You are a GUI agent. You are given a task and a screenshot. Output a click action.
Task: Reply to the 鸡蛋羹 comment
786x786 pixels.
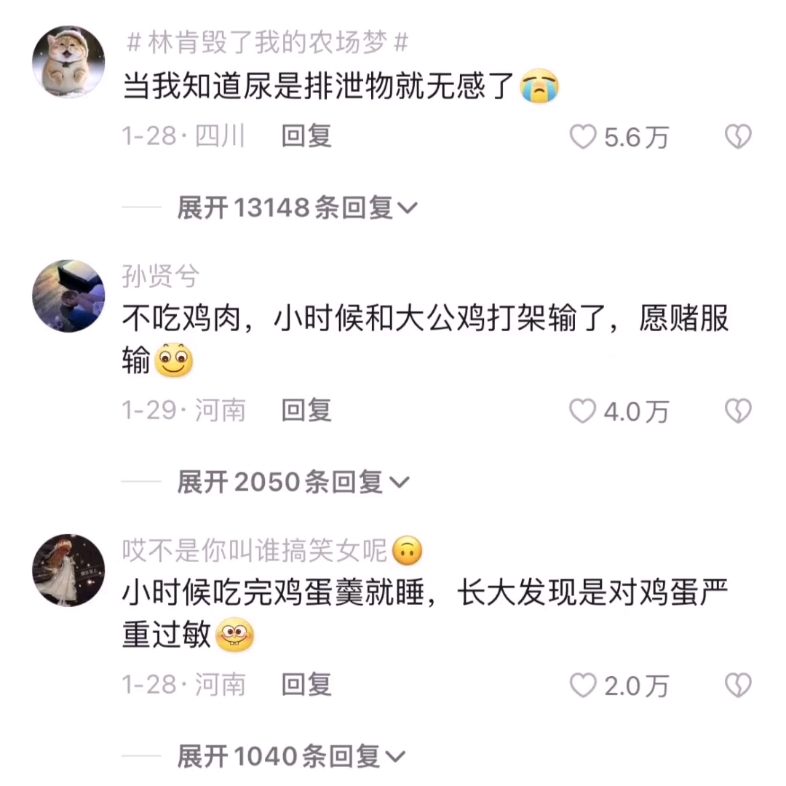pyautogui.click(x=306, y=684)
